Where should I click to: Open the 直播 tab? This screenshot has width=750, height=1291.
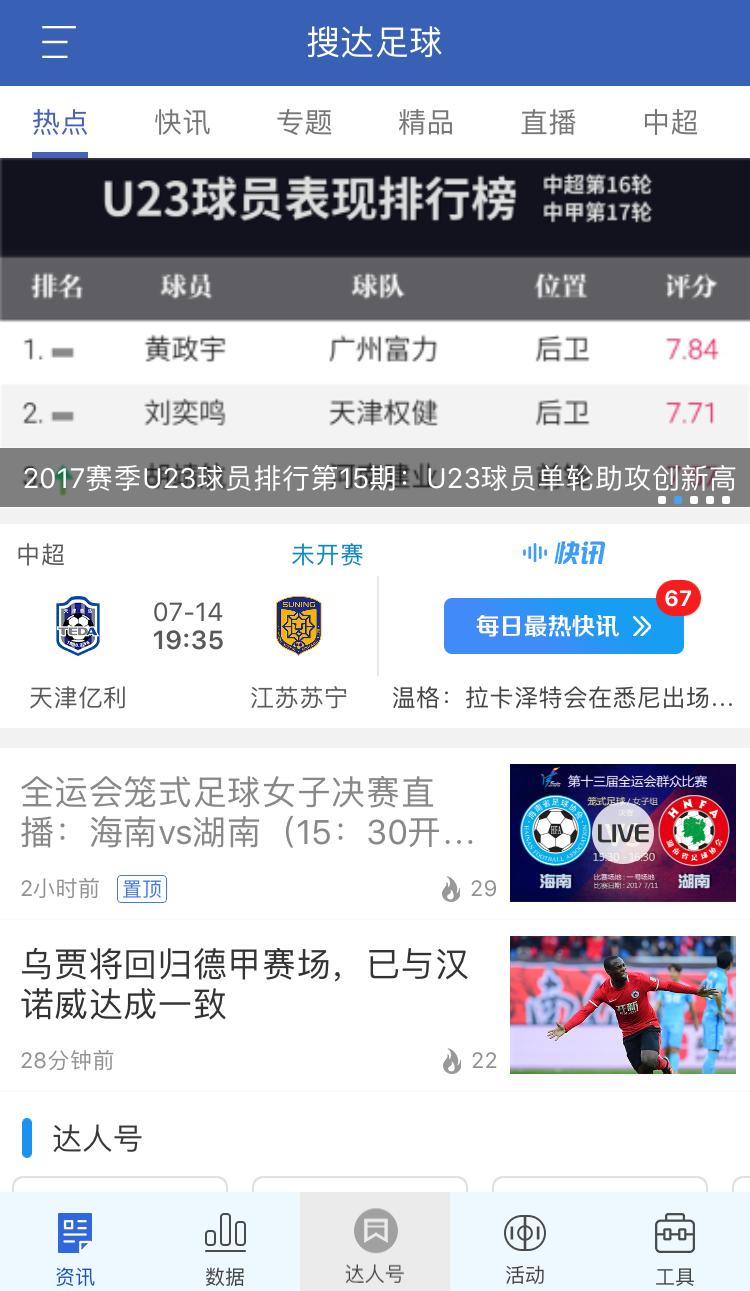(547, 122)
